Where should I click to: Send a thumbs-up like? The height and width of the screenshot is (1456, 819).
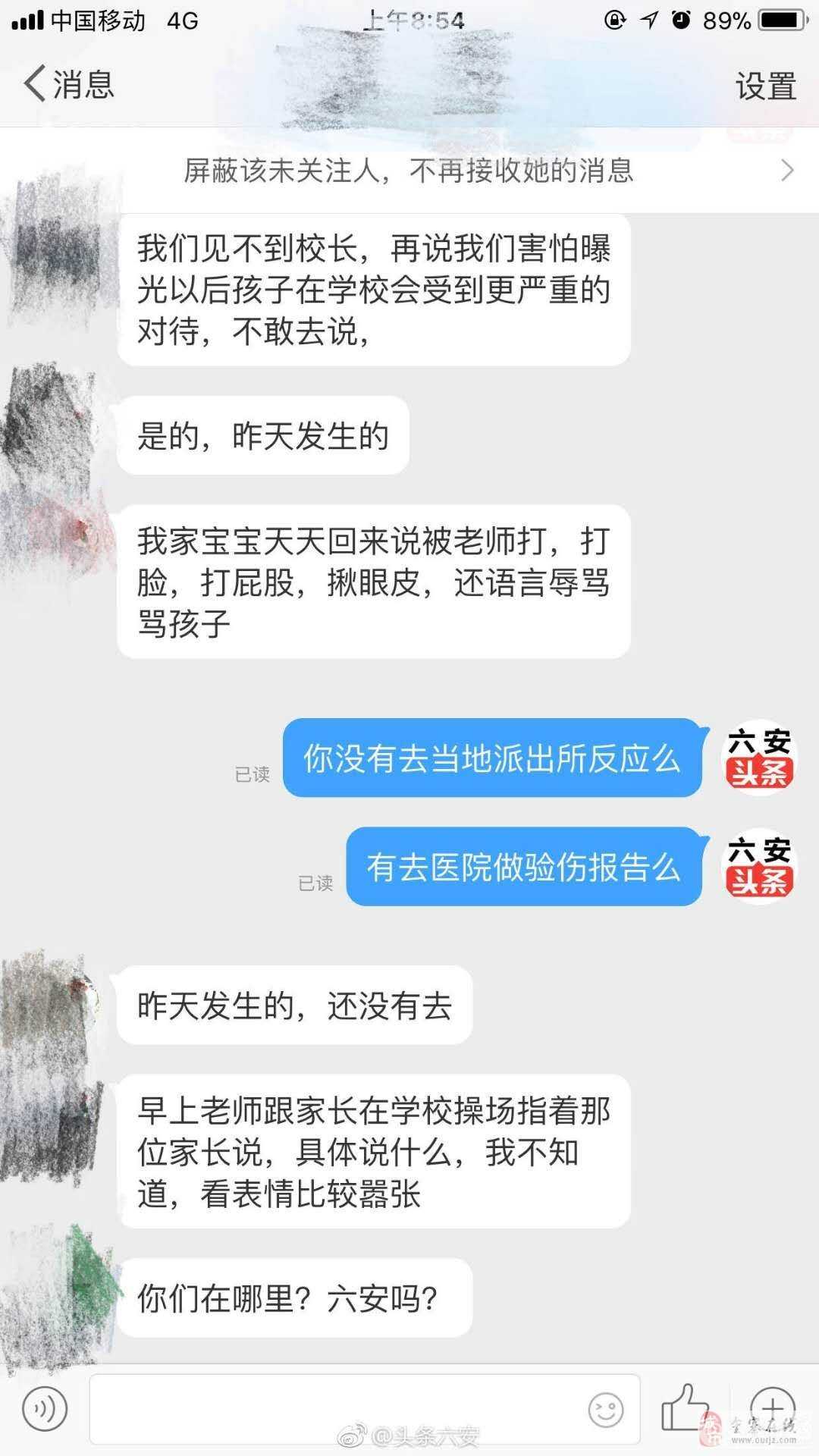685,1407
